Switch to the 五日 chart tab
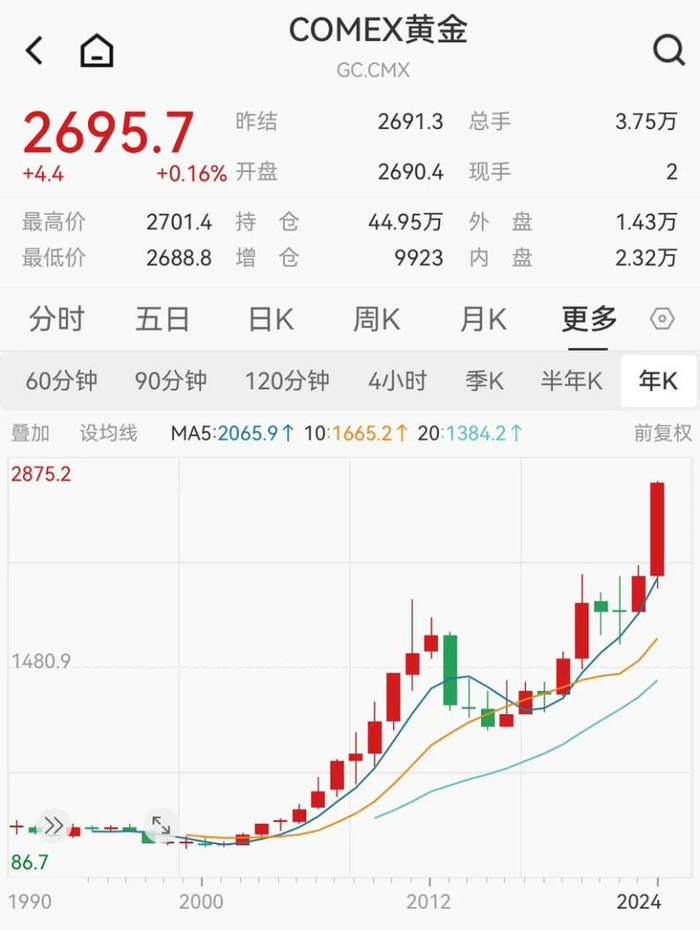The image size is (700, 930). (x=163, y=320)
